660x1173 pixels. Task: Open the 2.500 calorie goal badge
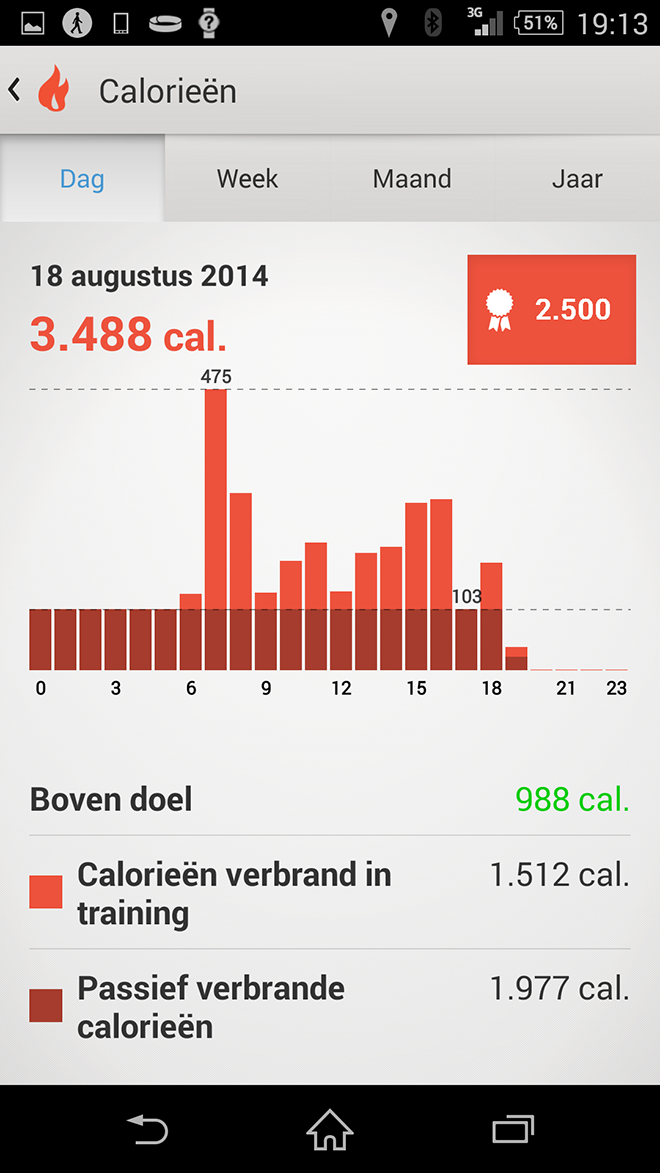551,310
